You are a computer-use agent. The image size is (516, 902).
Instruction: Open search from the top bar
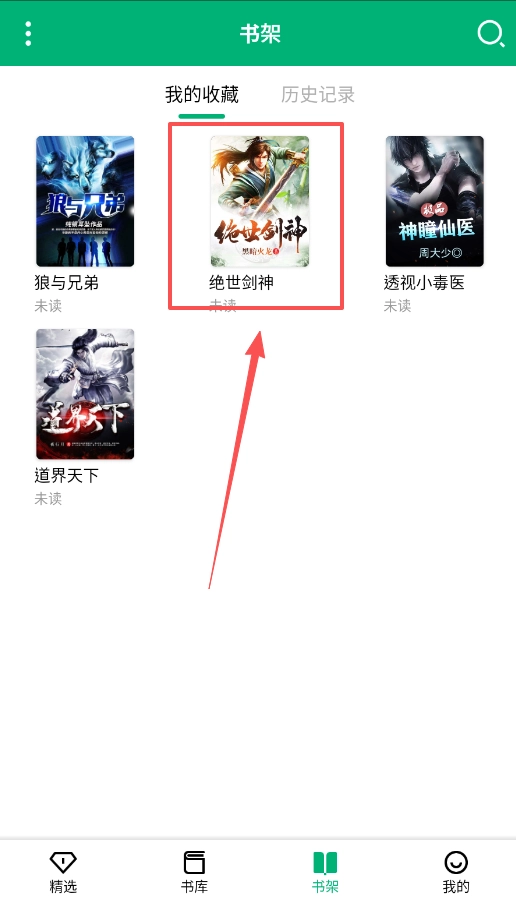491,33
